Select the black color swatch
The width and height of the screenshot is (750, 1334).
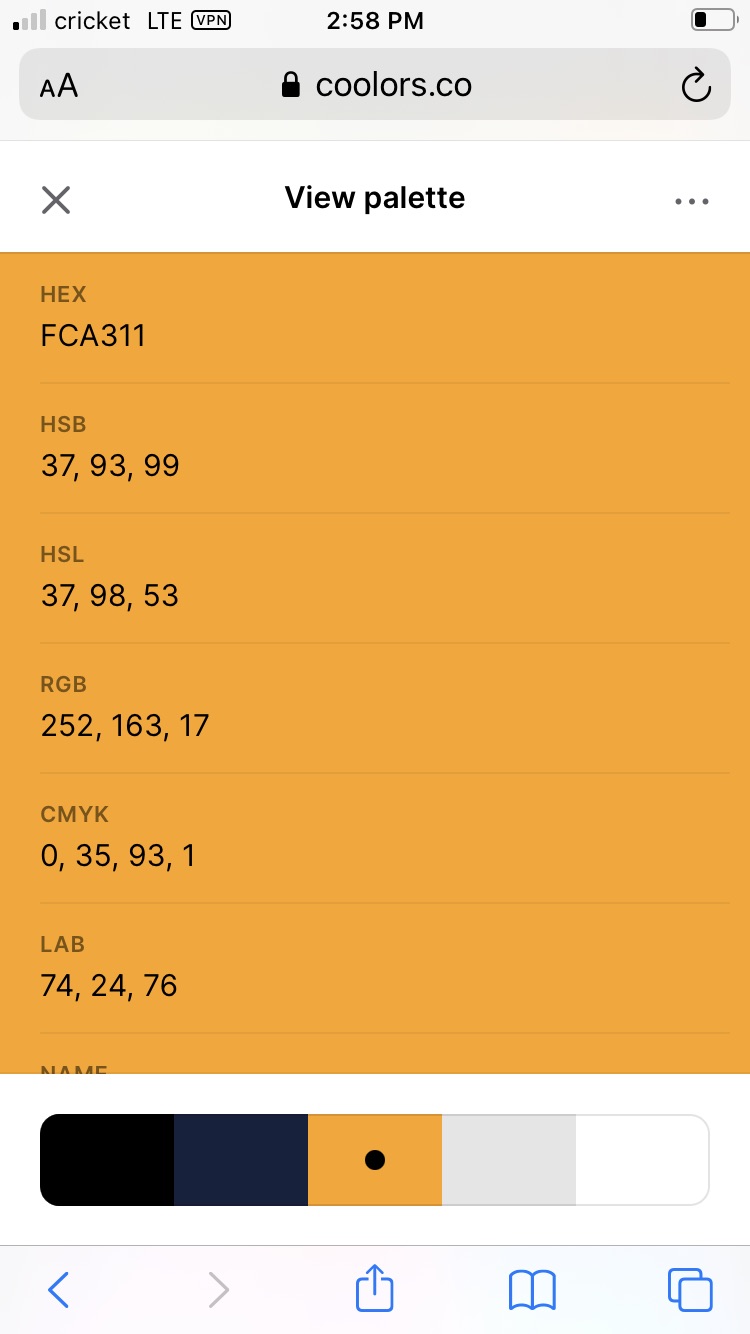pyautogui.click(x=107, y=1160)
